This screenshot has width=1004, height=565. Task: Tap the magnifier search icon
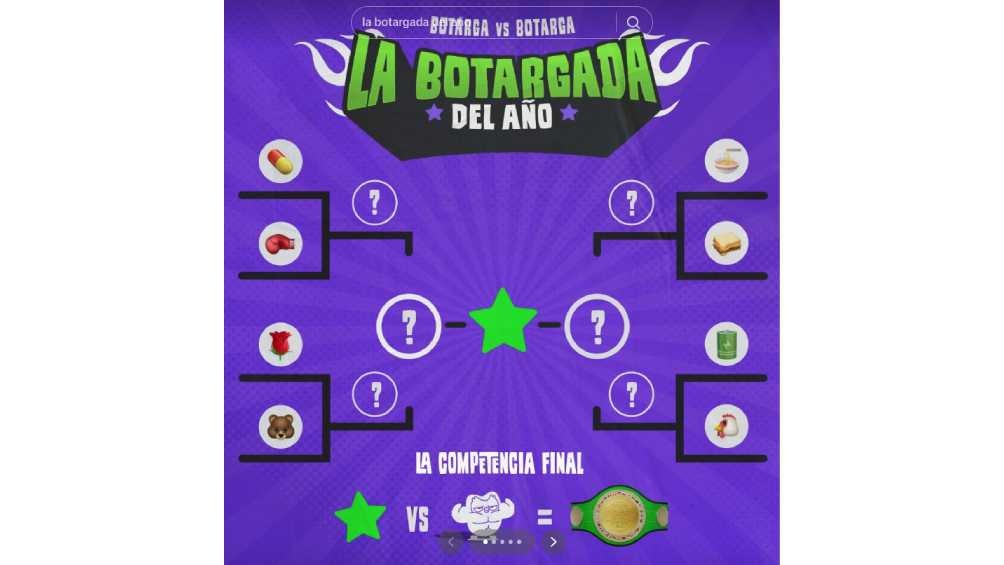pos(633,22)
